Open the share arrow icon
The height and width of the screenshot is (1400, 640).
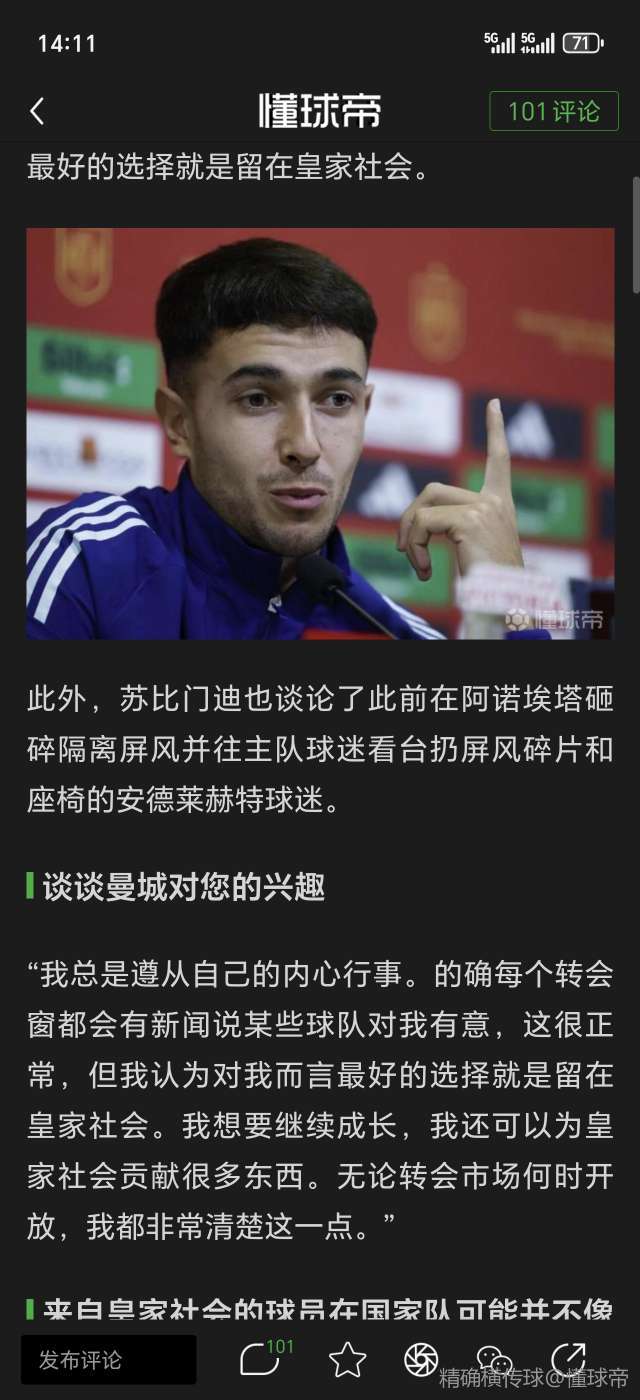tap(568, 1359)
